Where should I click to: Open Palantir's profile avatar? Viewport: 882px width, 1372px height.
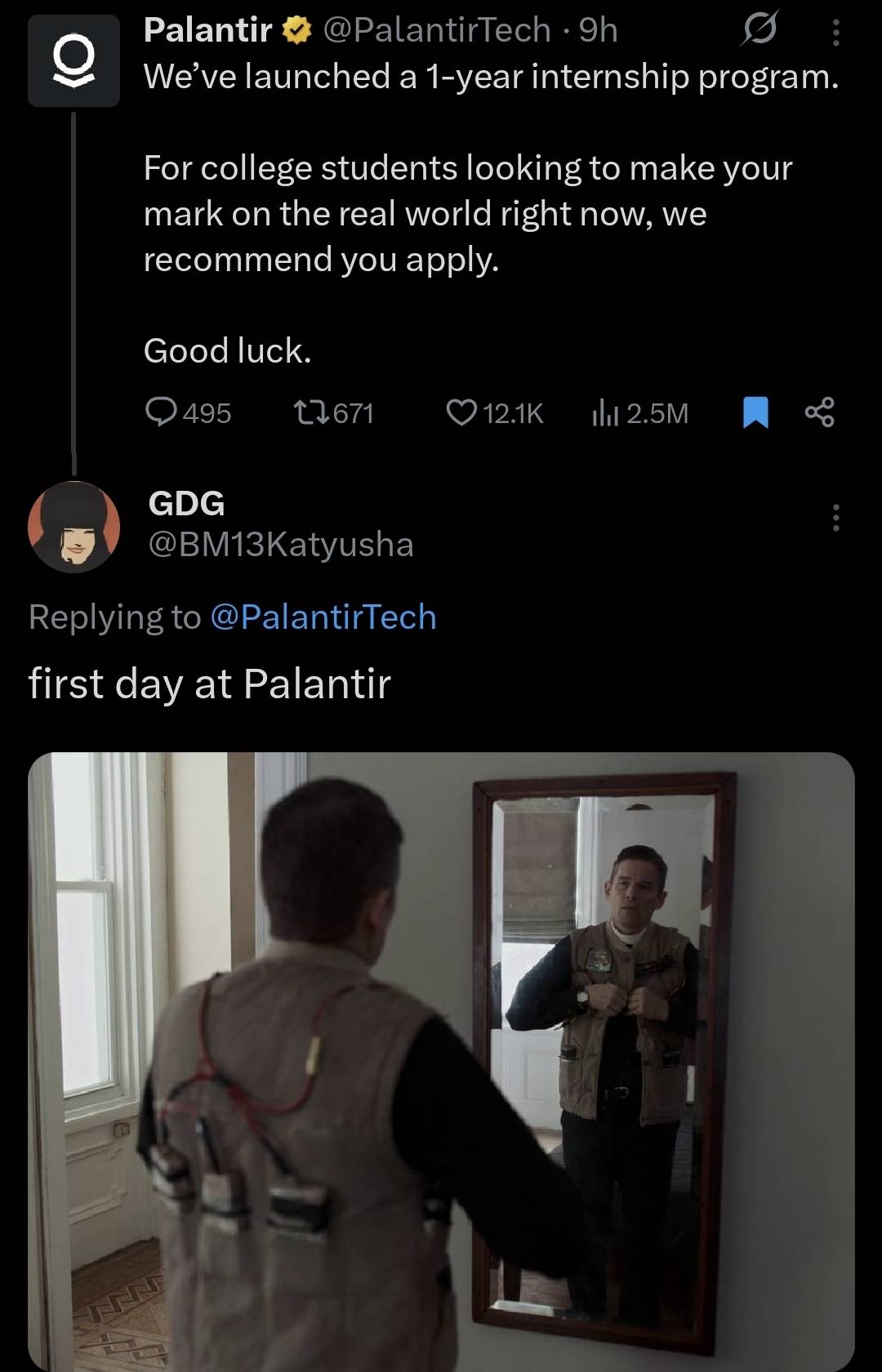pos(73,61)
